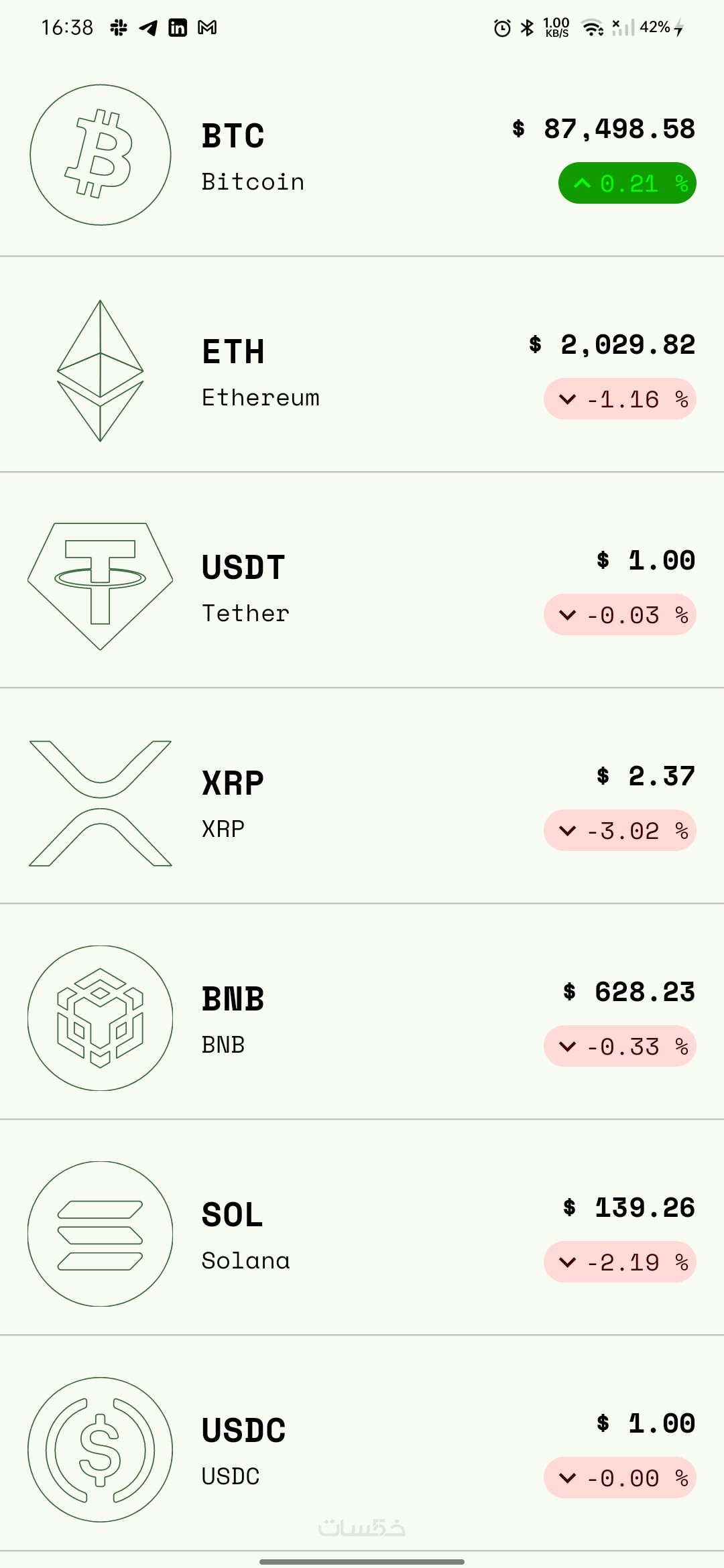Open the XRP coin row
The image size is (724, 1568).
362,803
